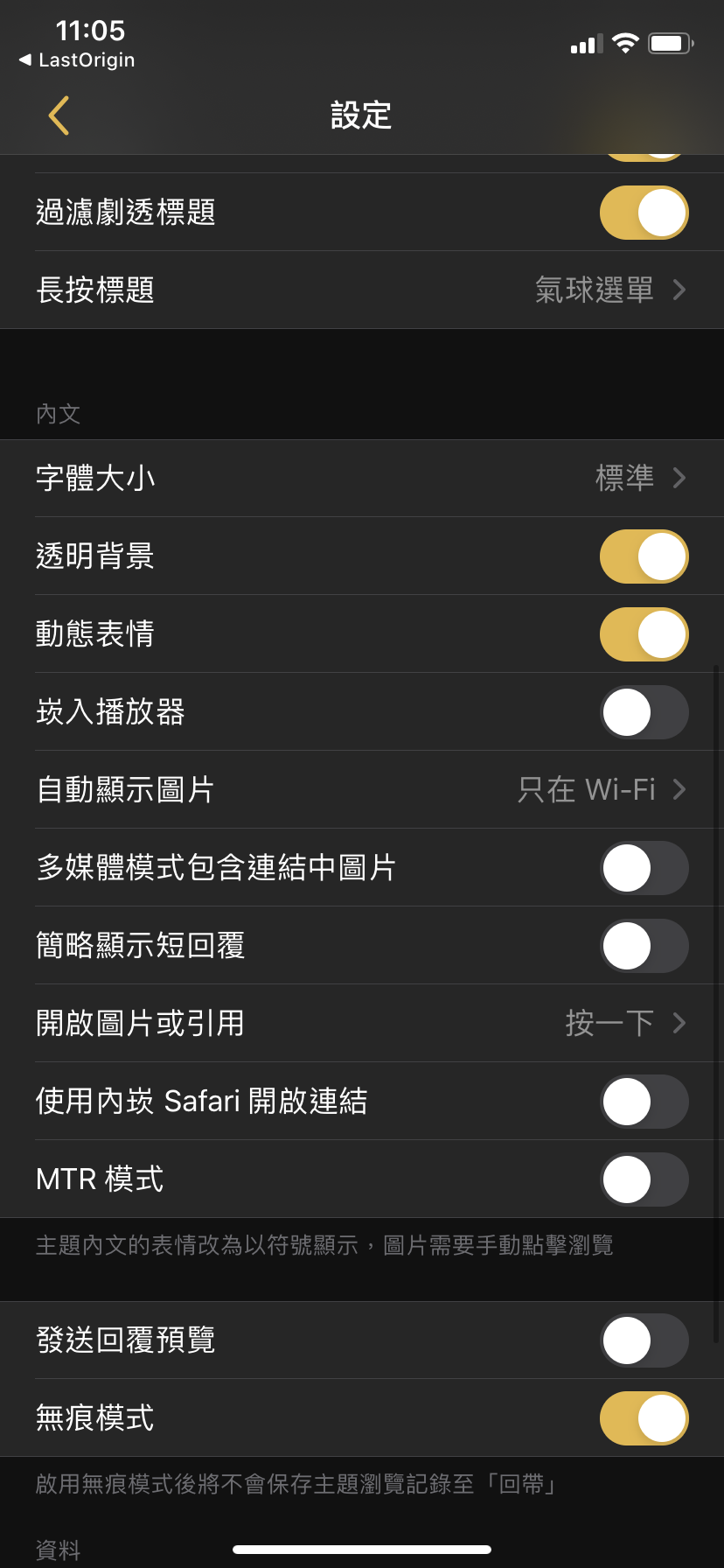Enable the 崁入播放器 toggle
Screen dimensions: 724x1568
pos(644,712)
